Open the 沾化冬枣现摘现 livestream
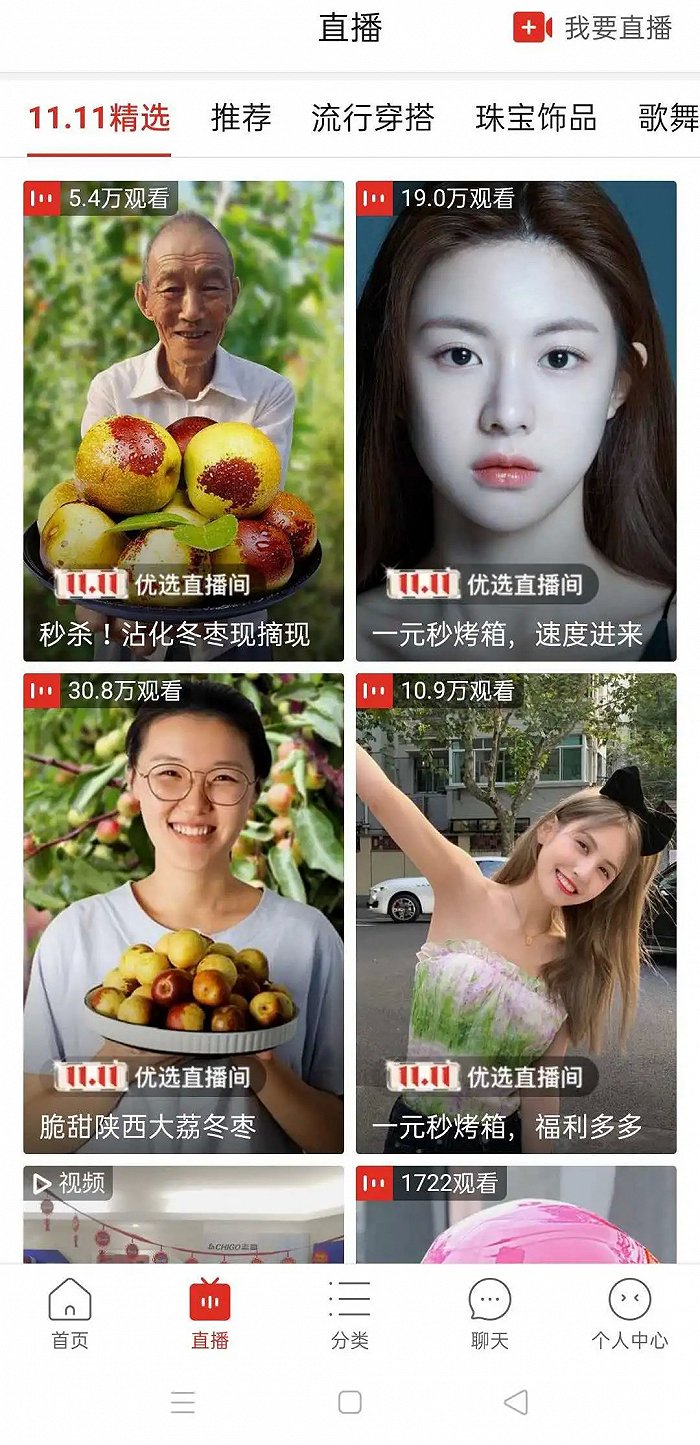This screenshot has height=1445, width=700. [x=183, y=420]
